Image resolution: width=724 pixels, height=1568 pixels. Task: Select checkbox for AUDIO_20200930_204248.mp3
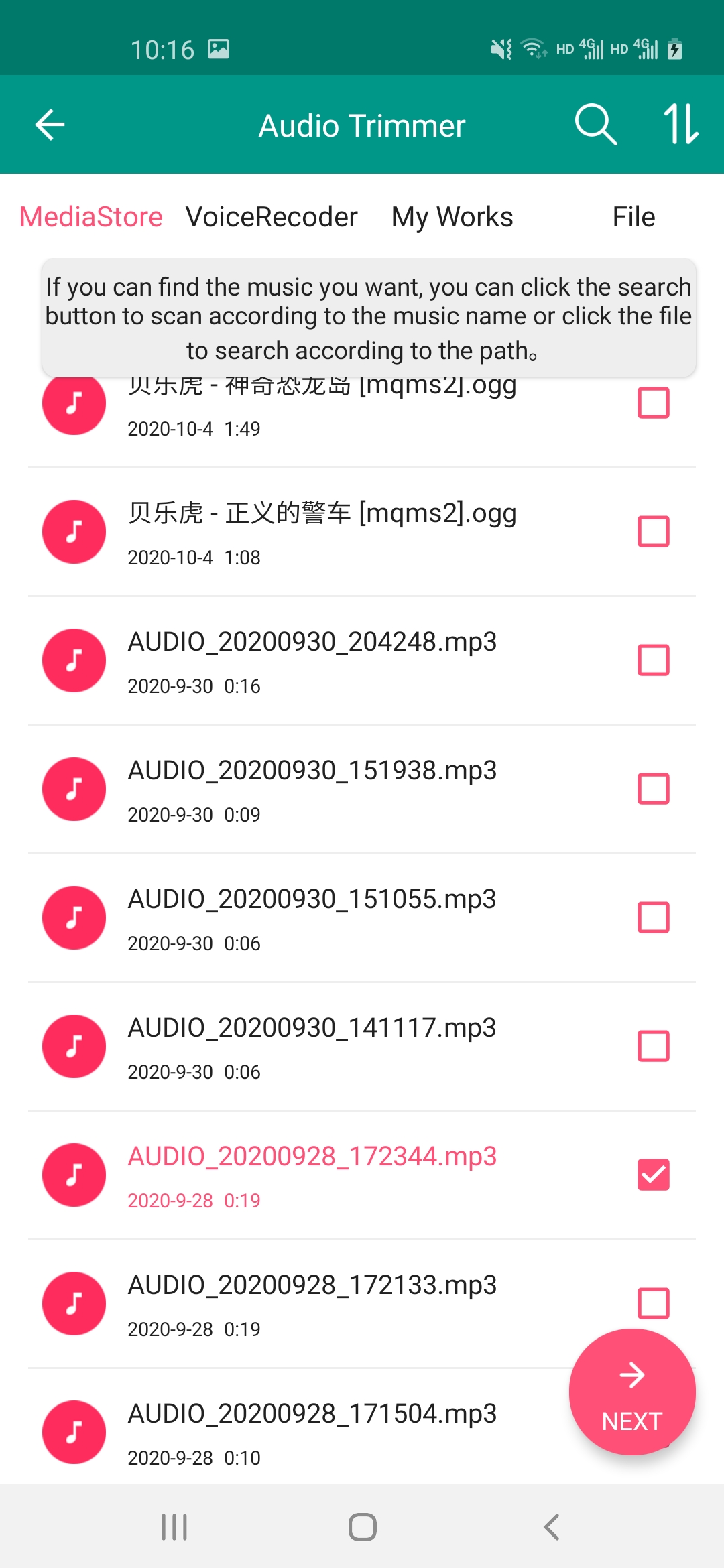tap(654, 660)
